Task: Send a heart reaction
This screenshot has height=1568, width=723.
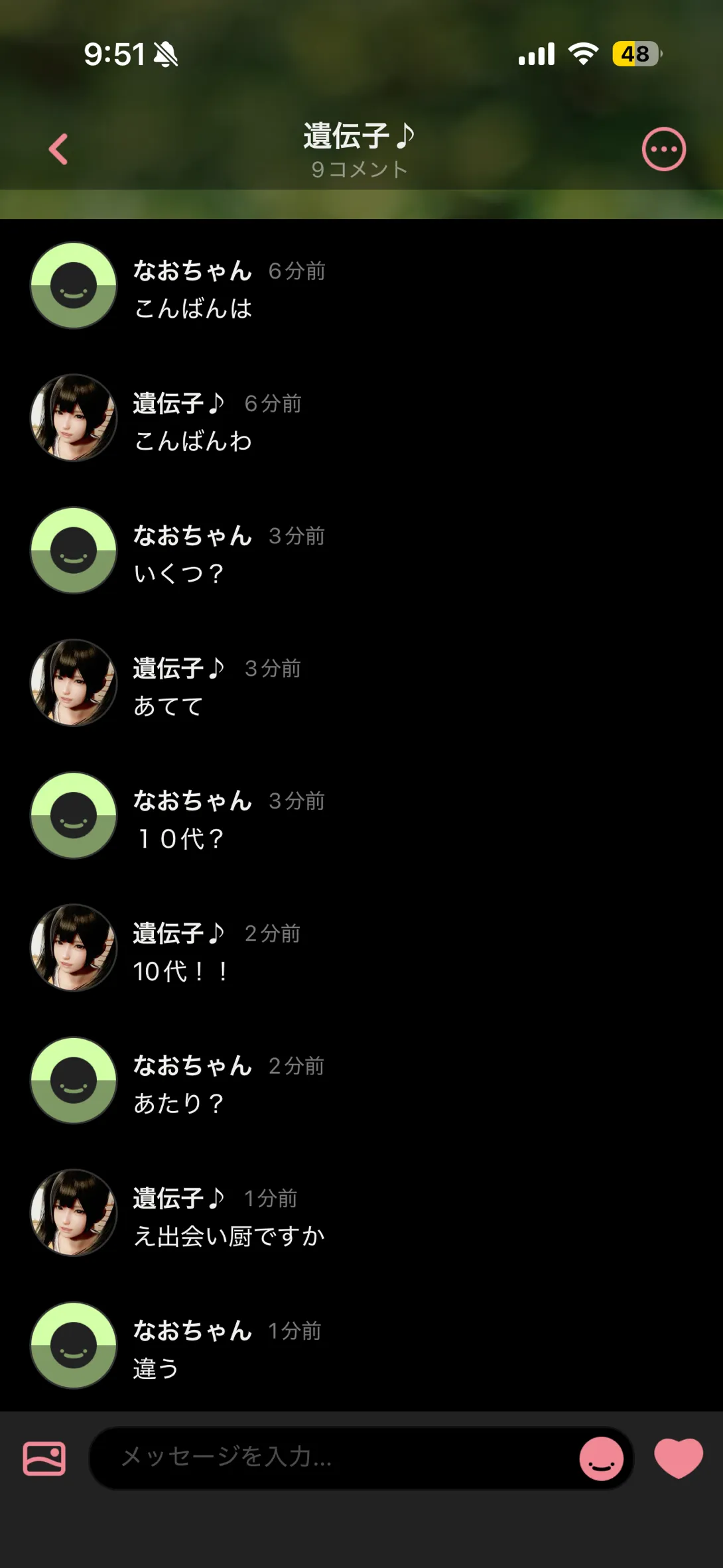Action: [x=678, y=1457]
